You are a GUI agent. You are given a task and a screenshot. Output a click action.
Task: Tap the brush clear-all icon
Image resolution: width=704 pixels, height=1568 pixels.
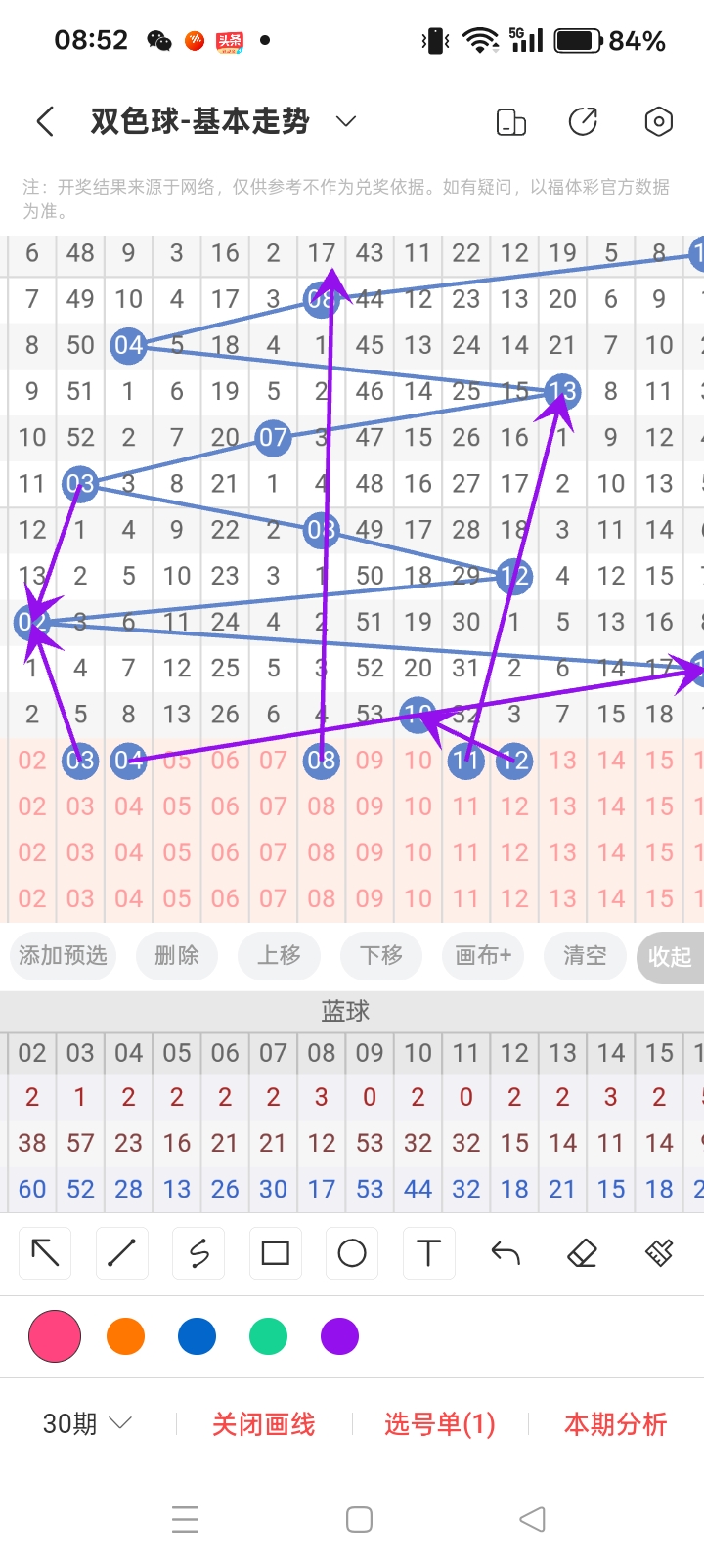[x=658, y=1252]
